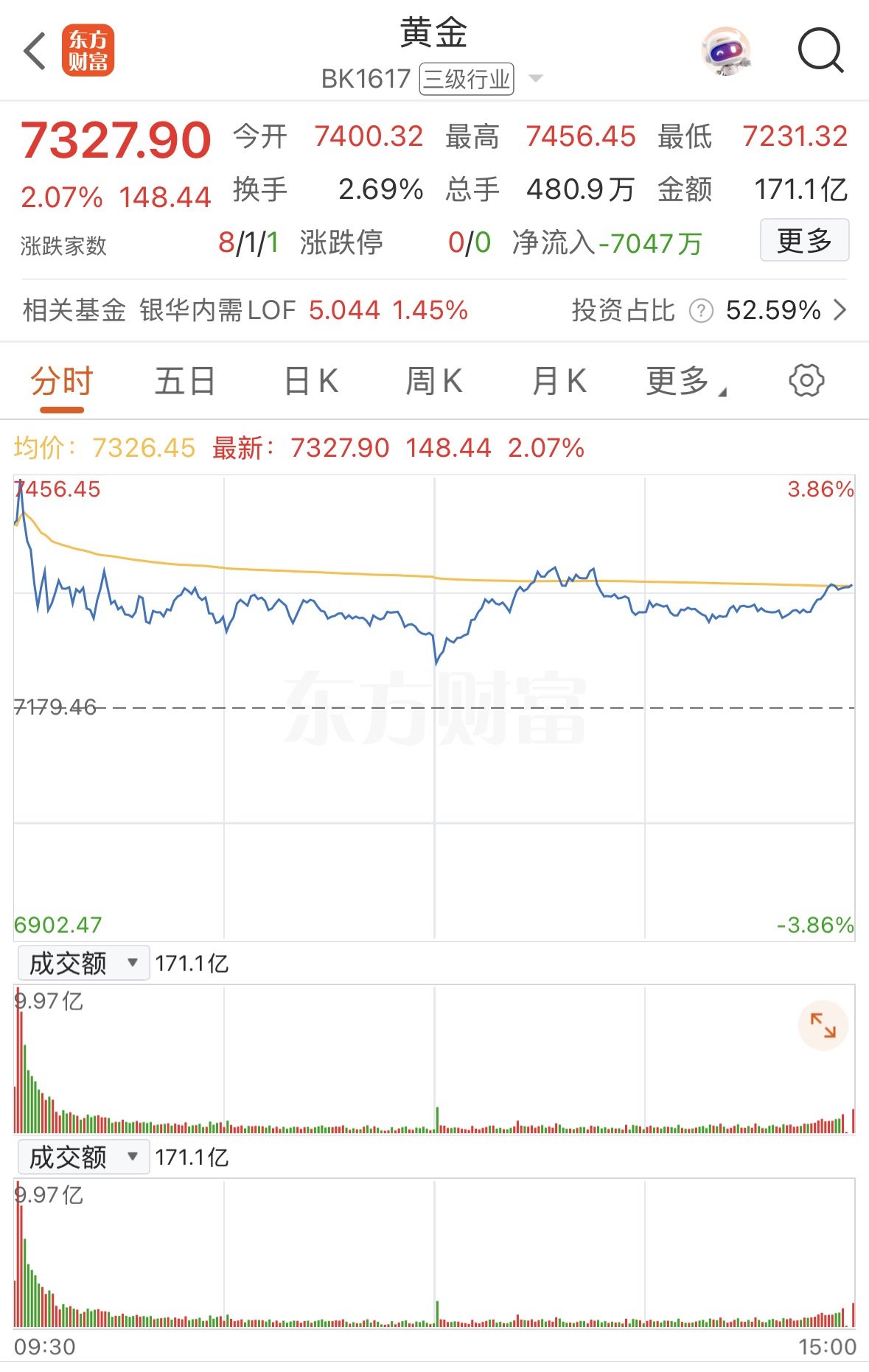This screenshot has height=1372, width=869.
Task: Expand the 更多 chart period options
Action: tap(685, 382)
